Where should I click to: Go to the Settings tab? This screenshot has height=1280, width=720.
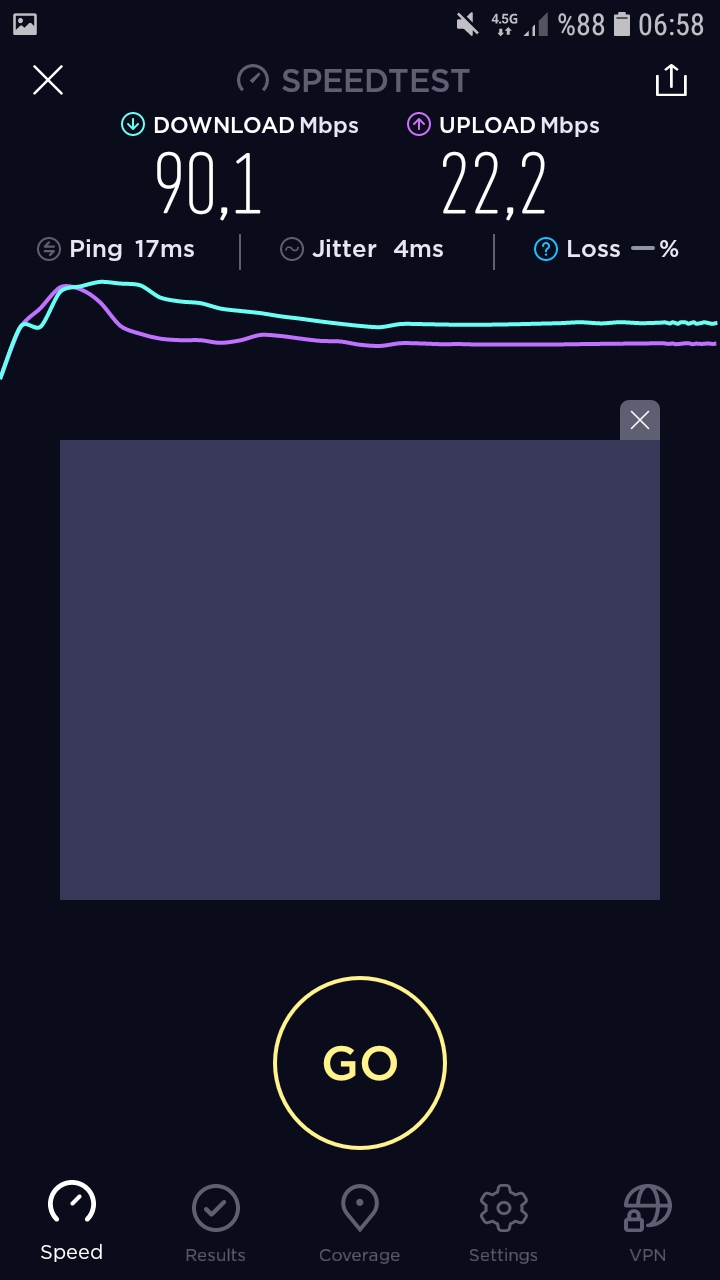coord(503,1224)
